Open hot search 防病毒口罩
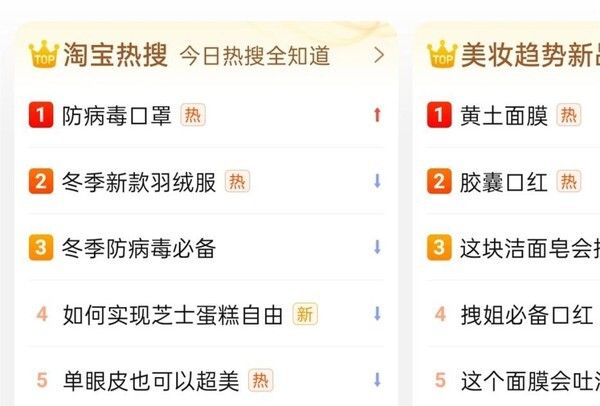 pos(117,116)
